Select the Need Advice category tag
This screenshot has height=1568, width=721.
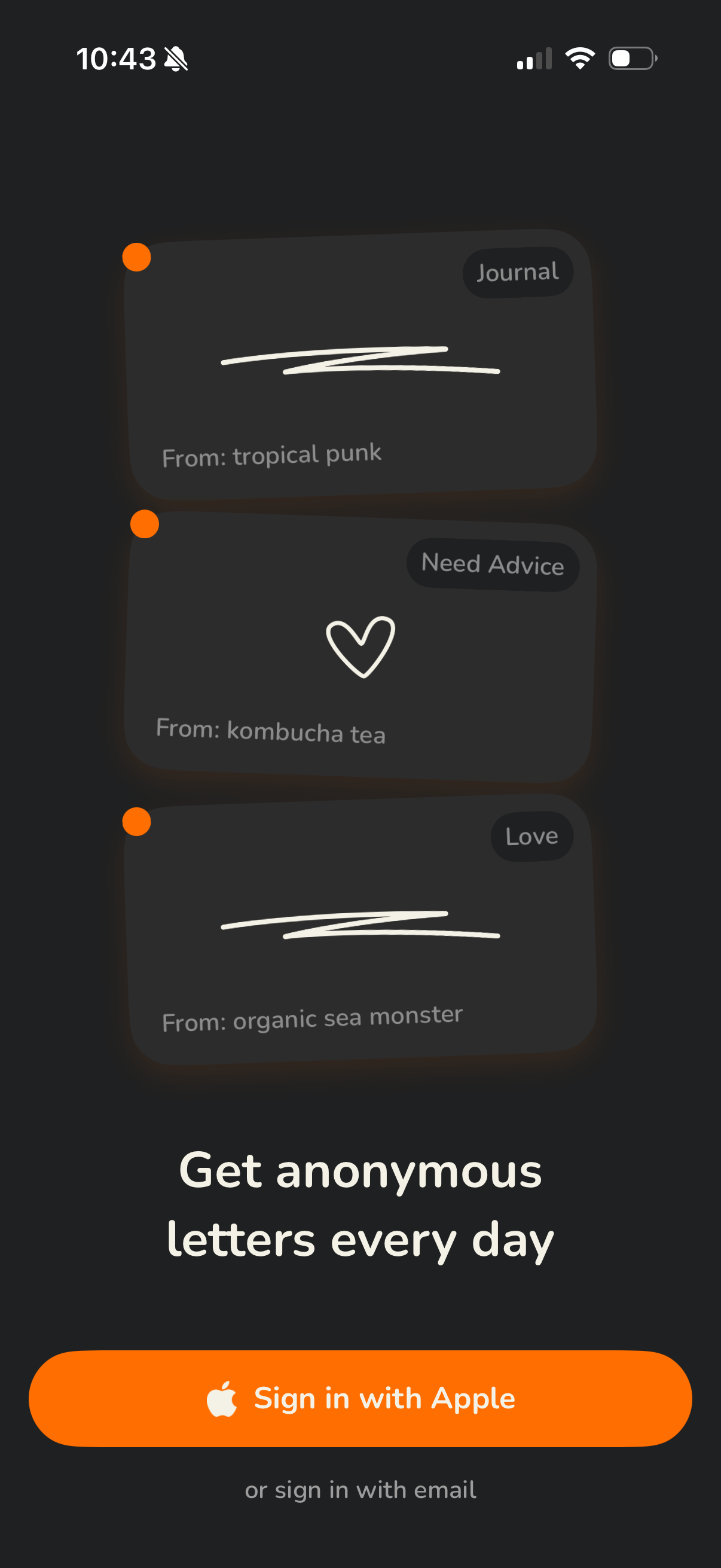[493, 565]
